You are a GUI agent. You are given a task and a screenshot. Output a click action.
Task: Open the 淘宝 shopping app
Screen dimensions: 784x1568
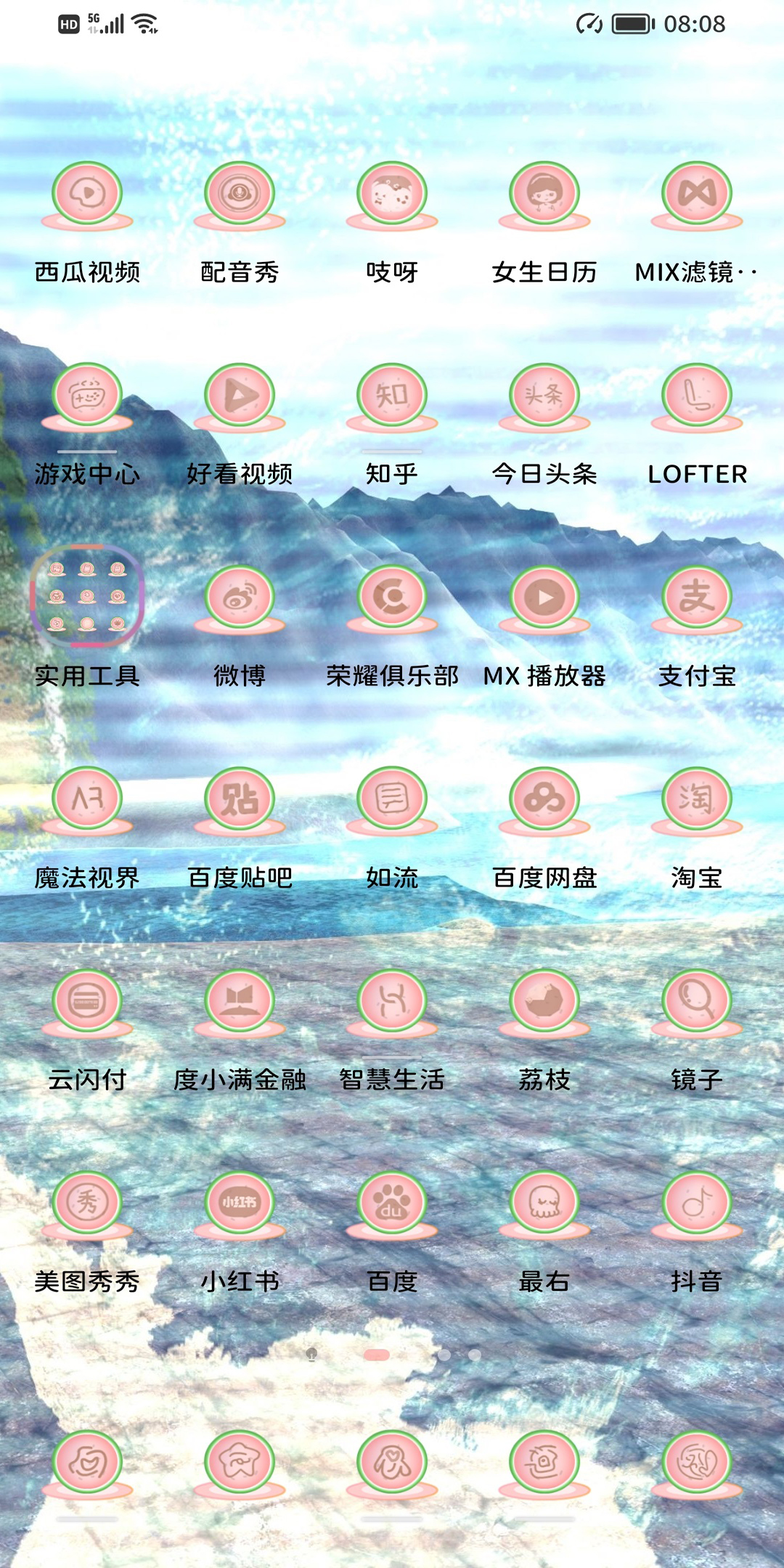tap(697, 800)
